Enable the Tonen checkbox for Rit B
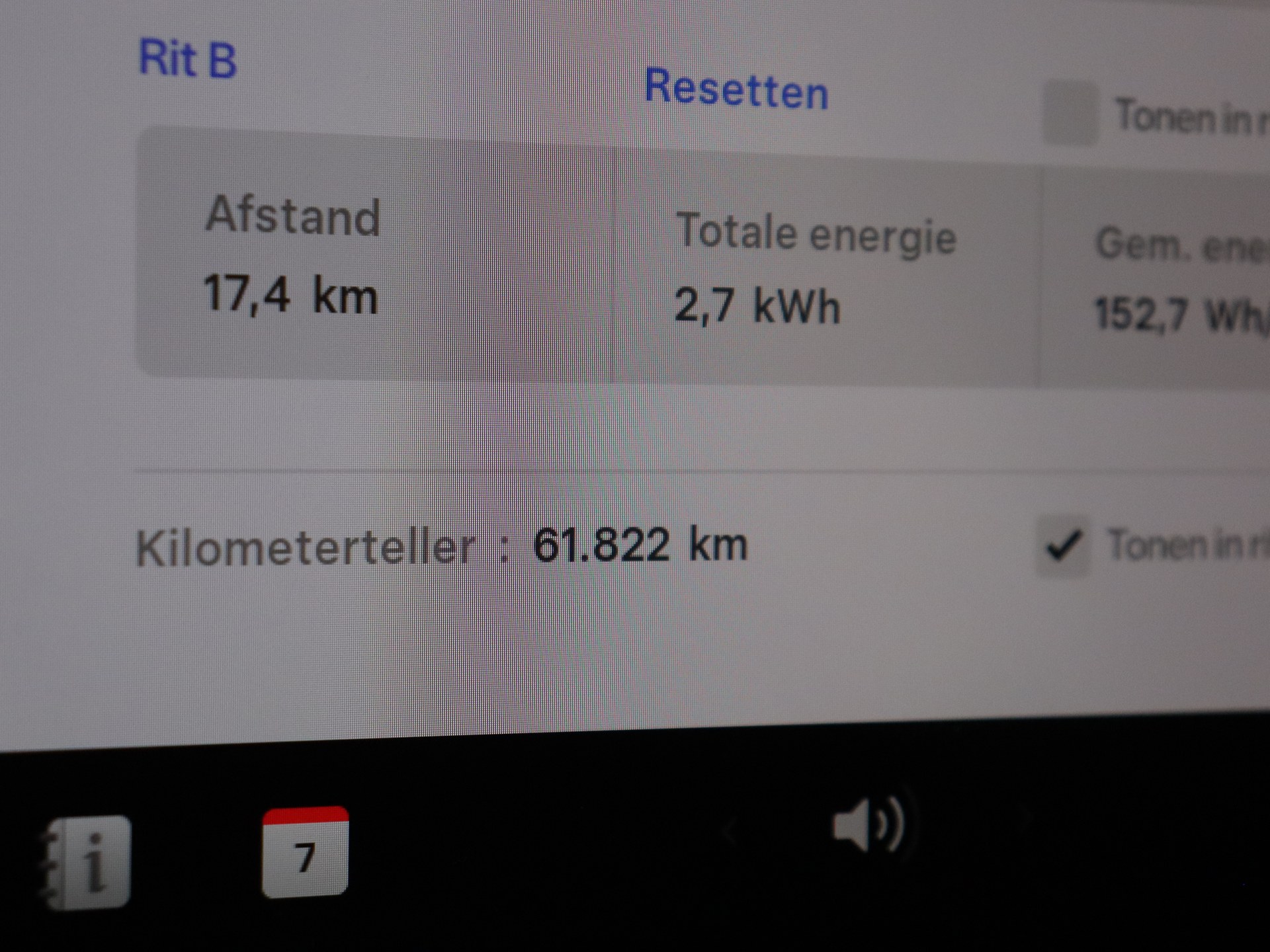Screen dimensions: 1270x952 (1070, 114)
